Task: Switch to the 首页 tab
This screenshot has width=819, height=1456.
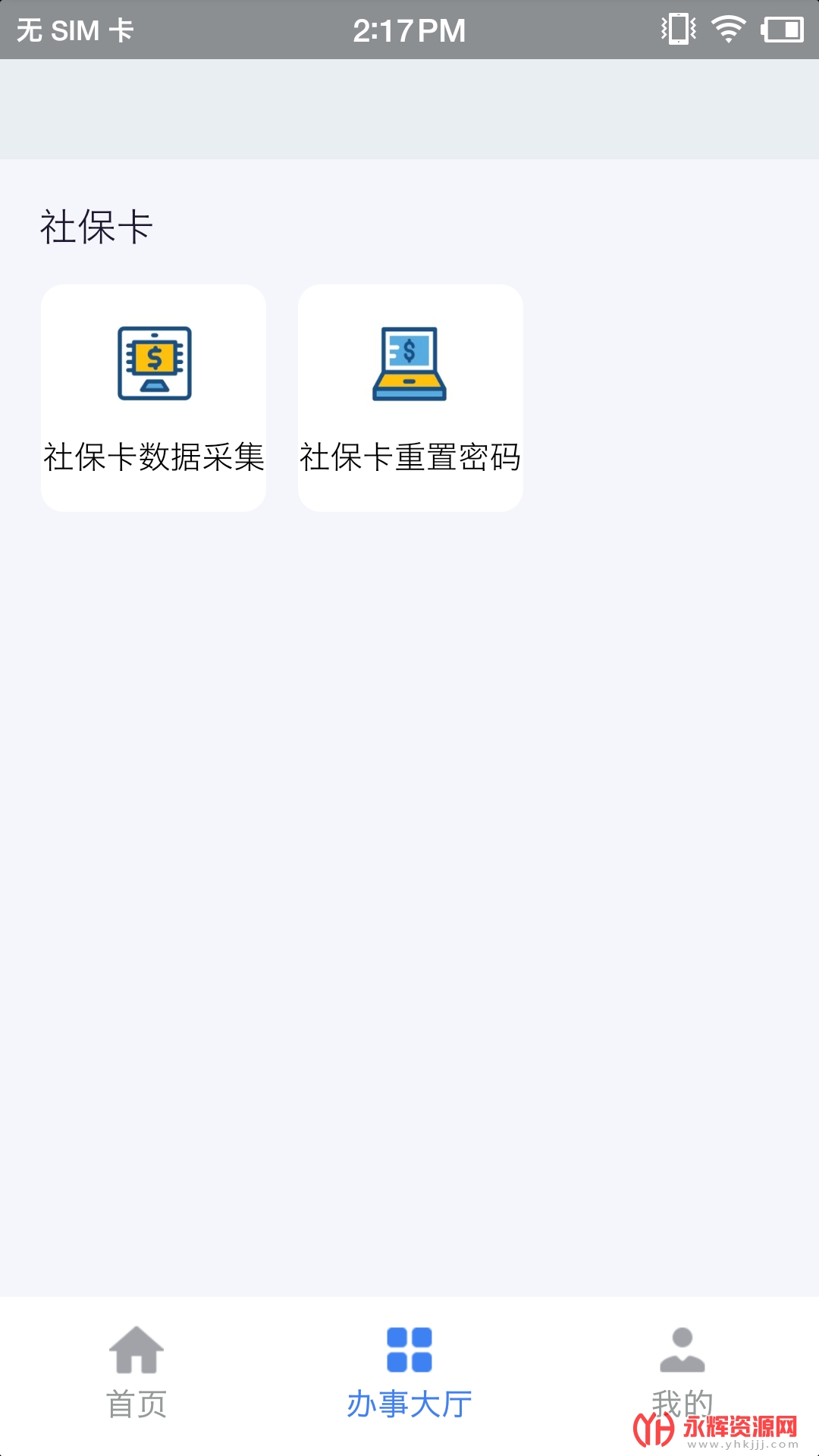Action: (136, 1373)
